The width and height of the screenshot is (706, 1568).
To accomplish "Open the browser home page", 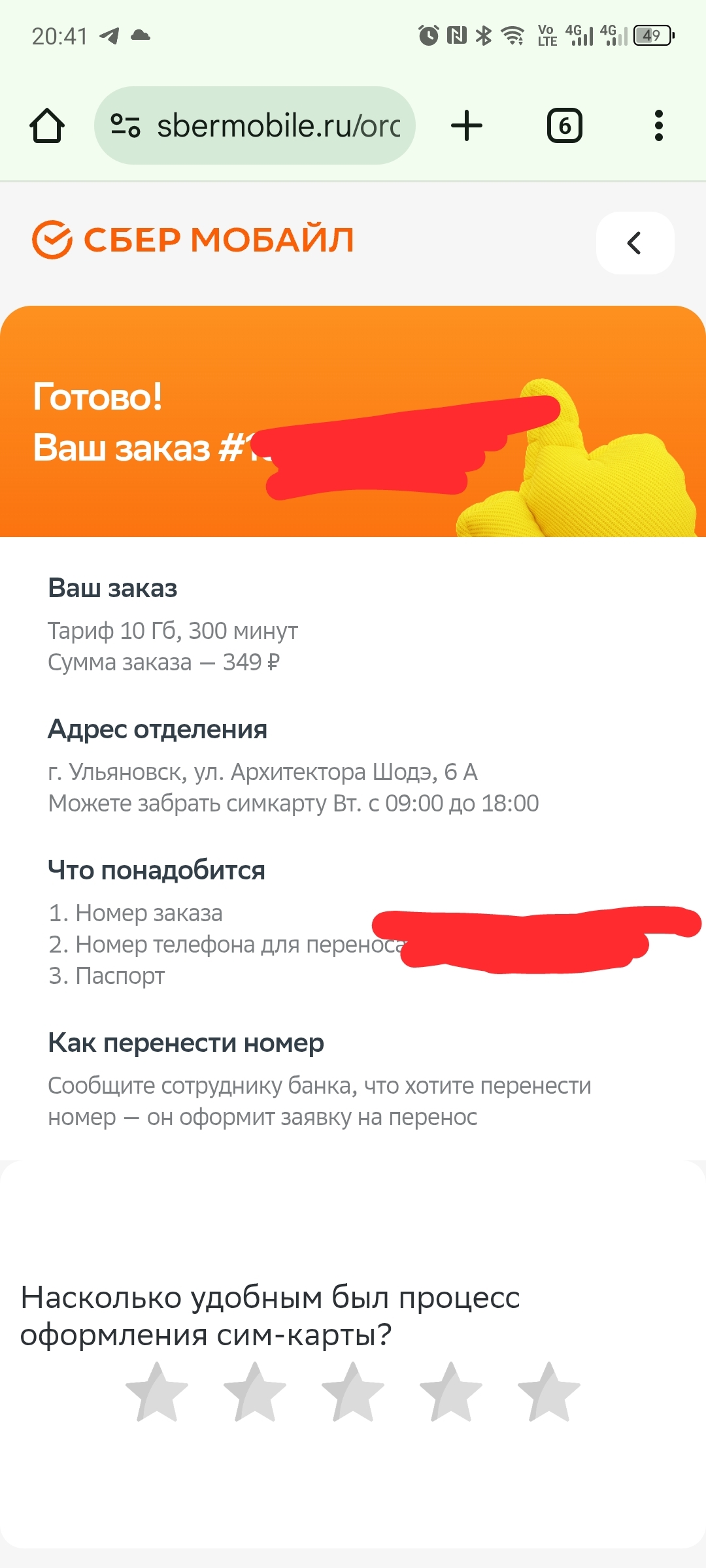I will click(47, 125).
